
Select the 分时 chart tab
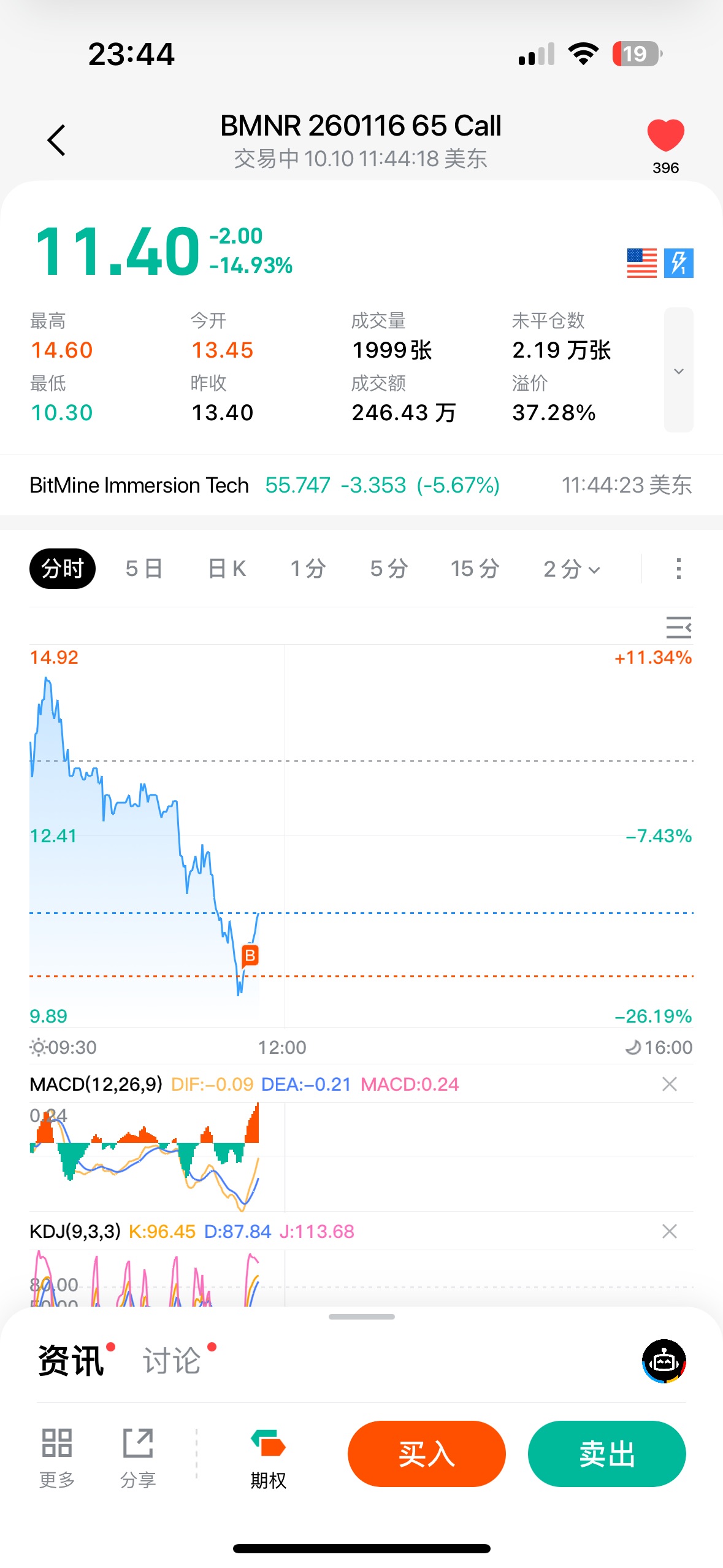(63, 569)
